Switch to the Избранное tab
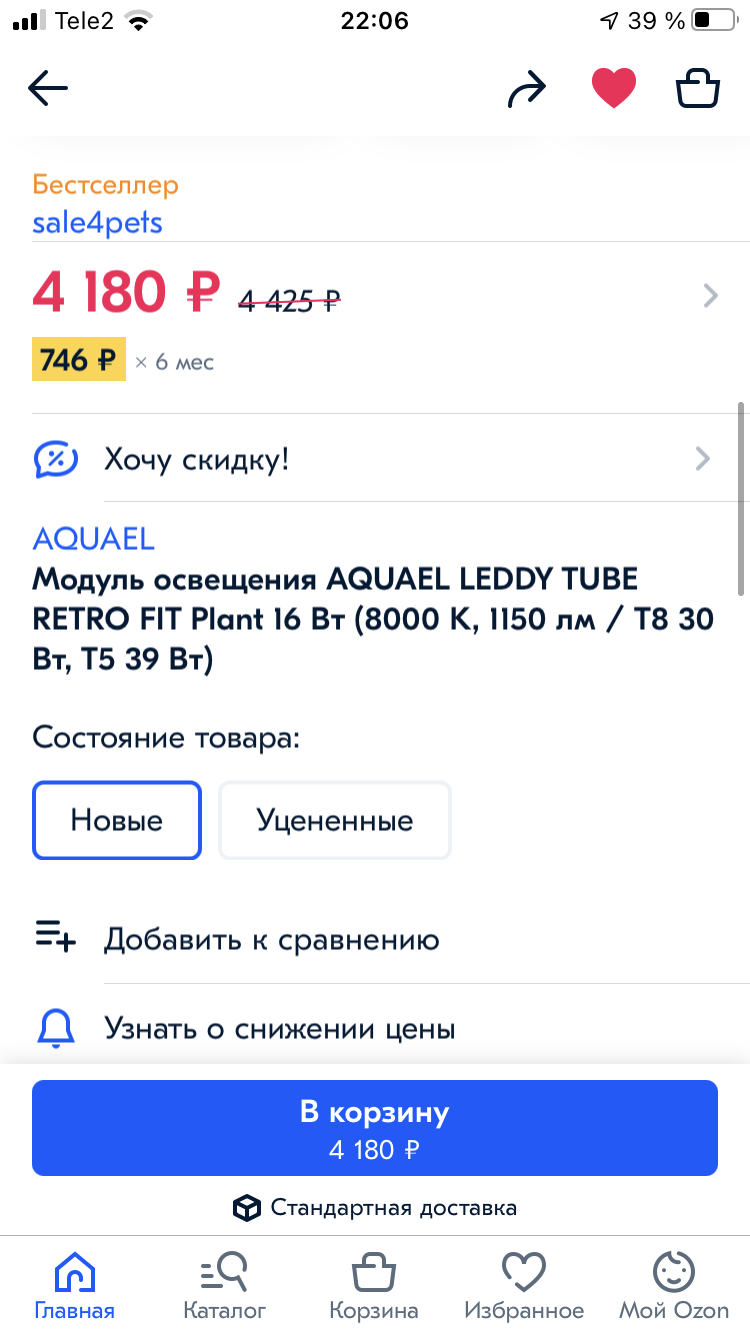The height and width of the screenshot is (1334, 750). (x=524, y=1285)
